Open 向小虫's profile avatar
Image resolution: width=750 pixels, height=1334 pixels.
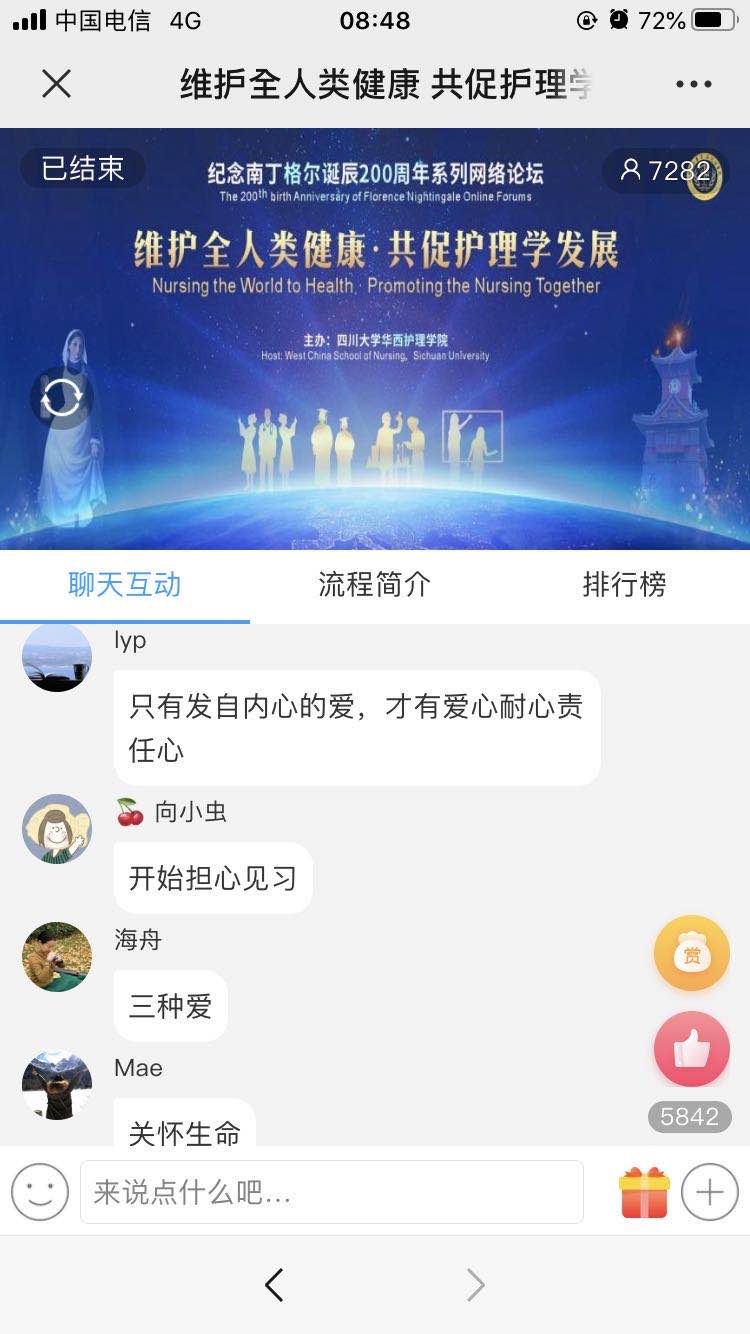[57, 829]
